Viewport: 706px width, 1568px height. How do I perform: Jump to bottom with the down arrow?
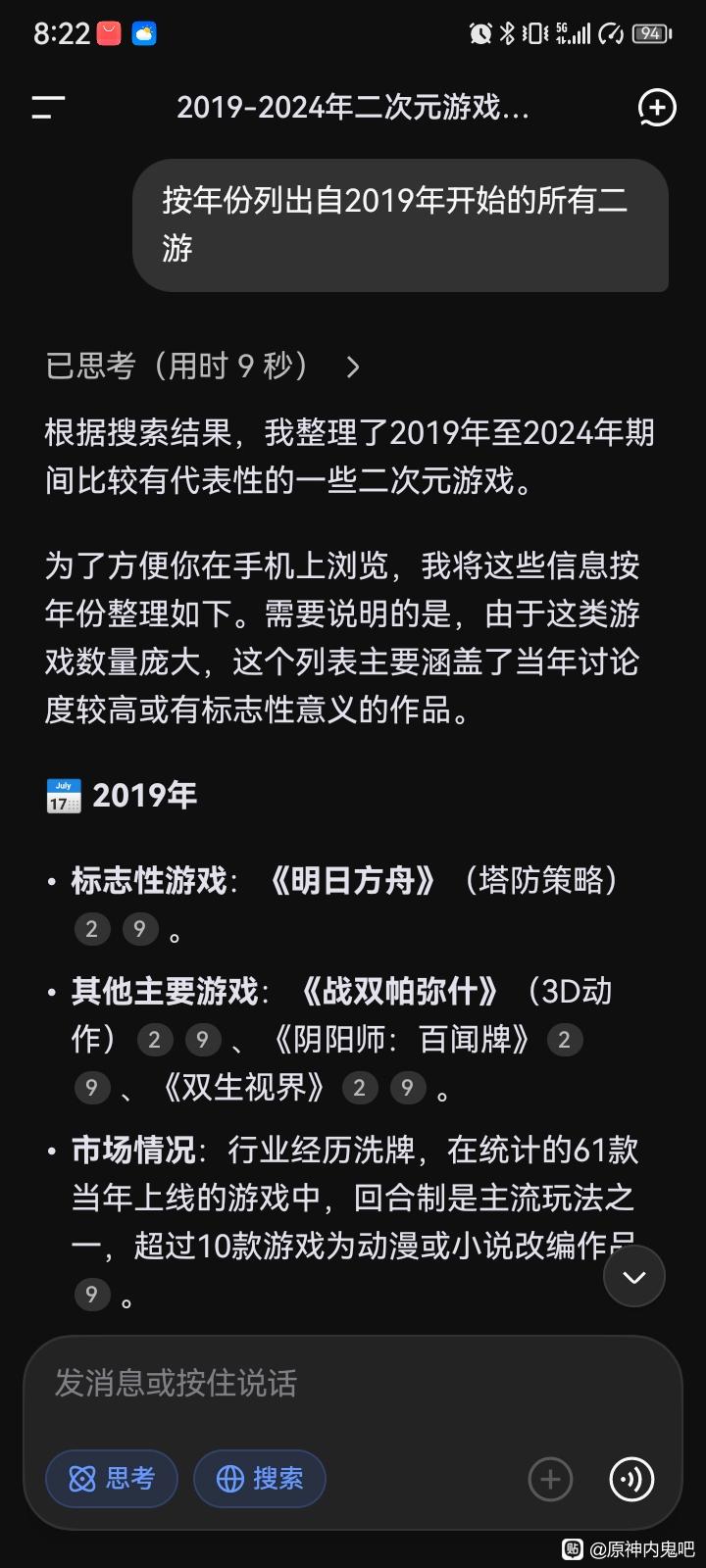634,1276
